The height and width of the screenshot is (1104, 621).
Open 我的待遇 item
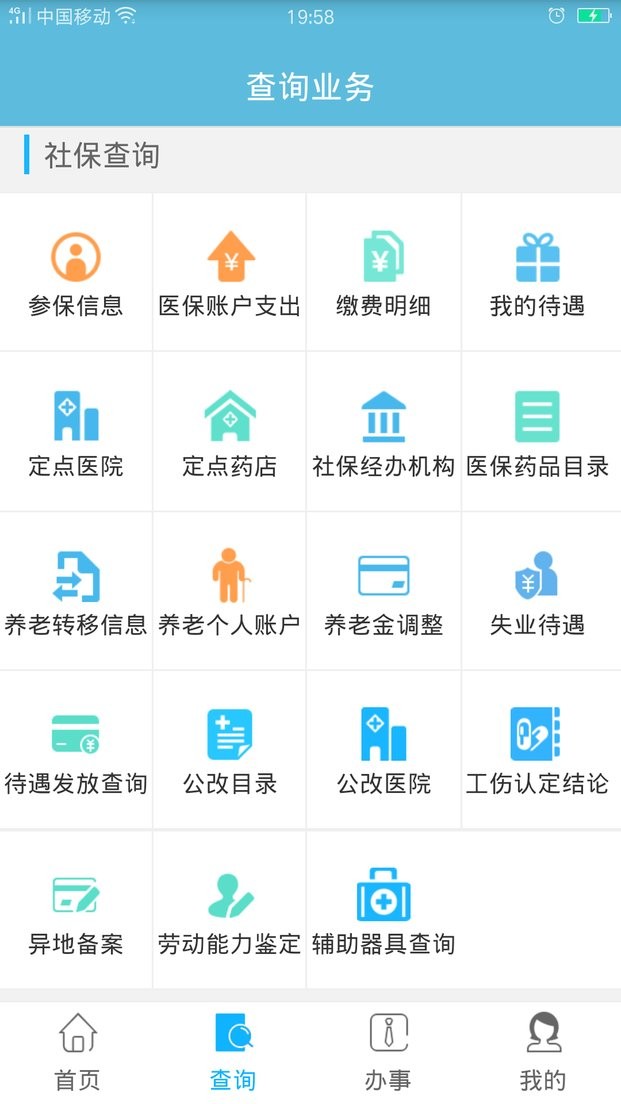(x=537, y=272)
